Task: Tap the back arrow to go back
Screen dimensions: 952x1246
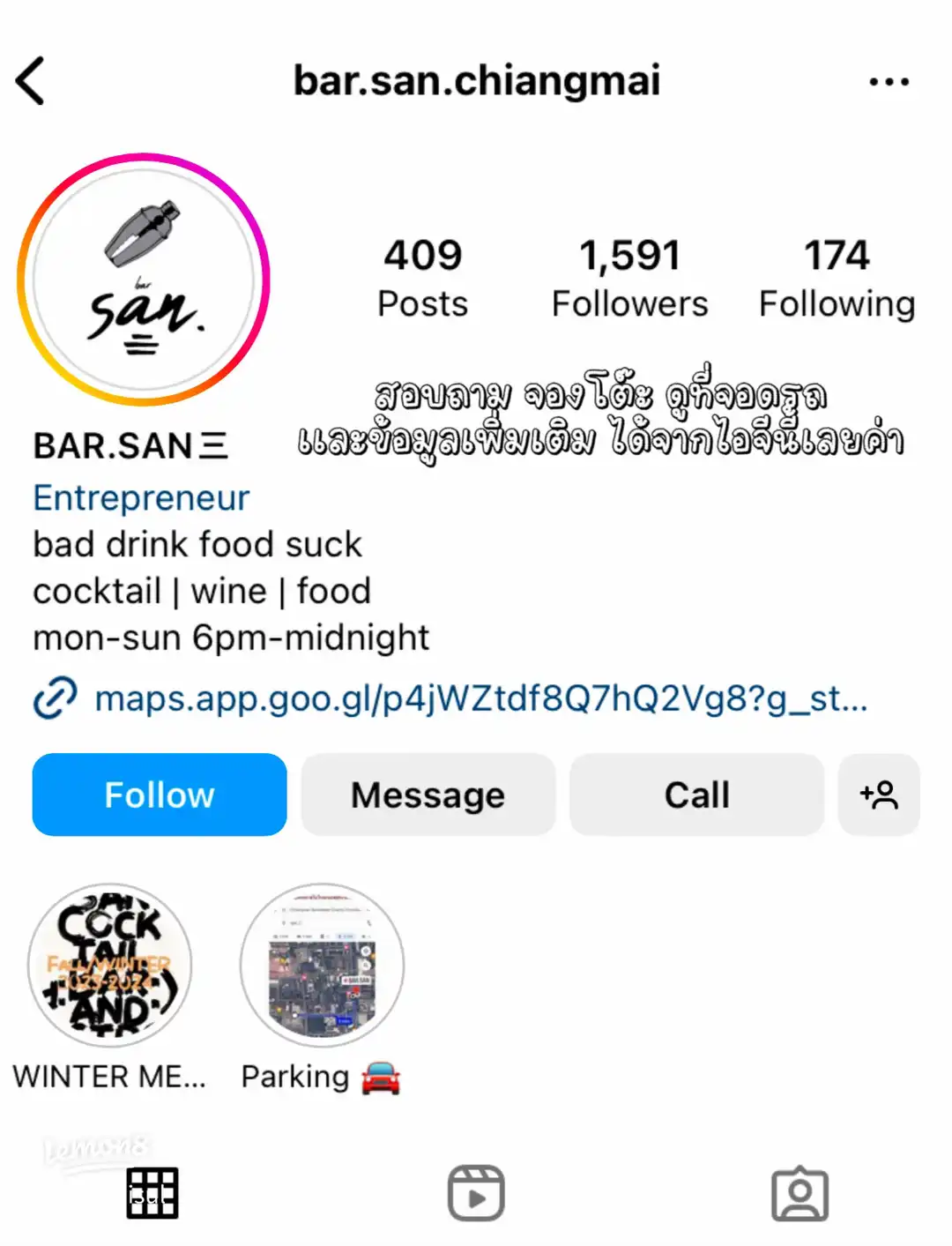Action: pyautogui.click(x=32, y=80)
